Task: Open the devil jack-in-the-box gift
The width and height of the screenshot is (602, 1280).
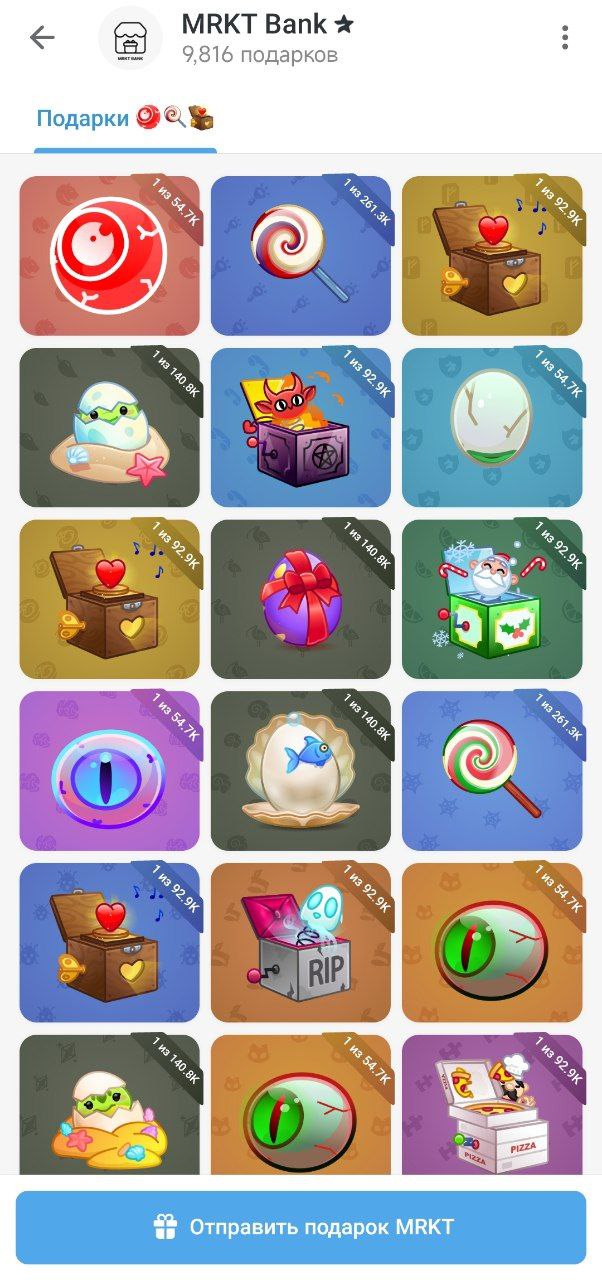Action: pyautogui.click(x=300, y=428)
